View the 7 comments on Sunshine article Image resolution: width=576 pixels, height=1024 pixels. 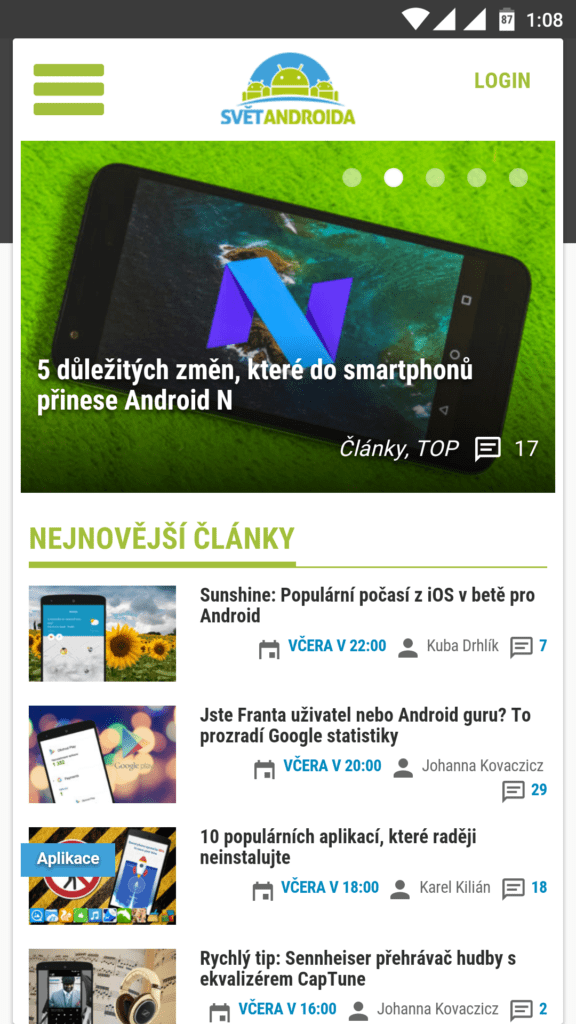click(x=528, y=647)
